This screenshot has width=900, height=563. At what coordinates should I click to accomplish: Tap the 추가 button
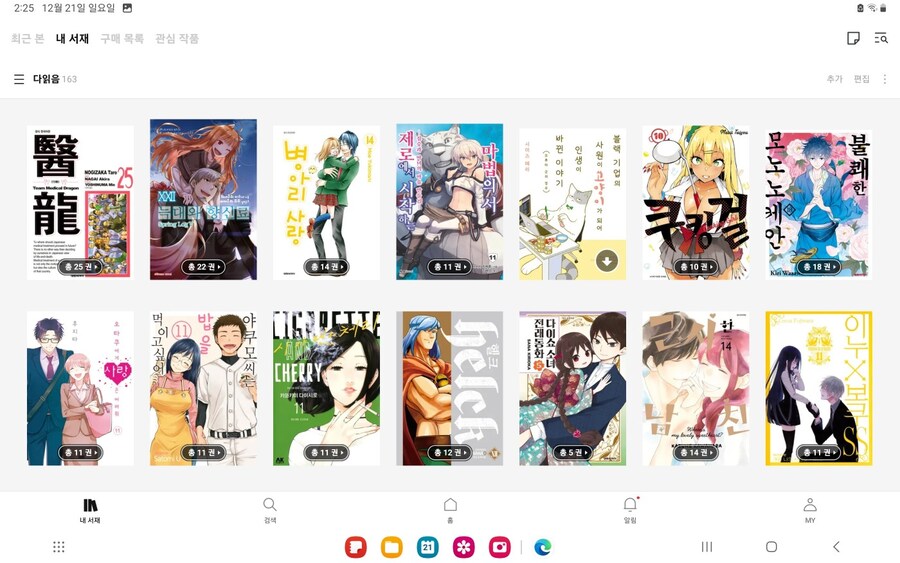point(834,79)
